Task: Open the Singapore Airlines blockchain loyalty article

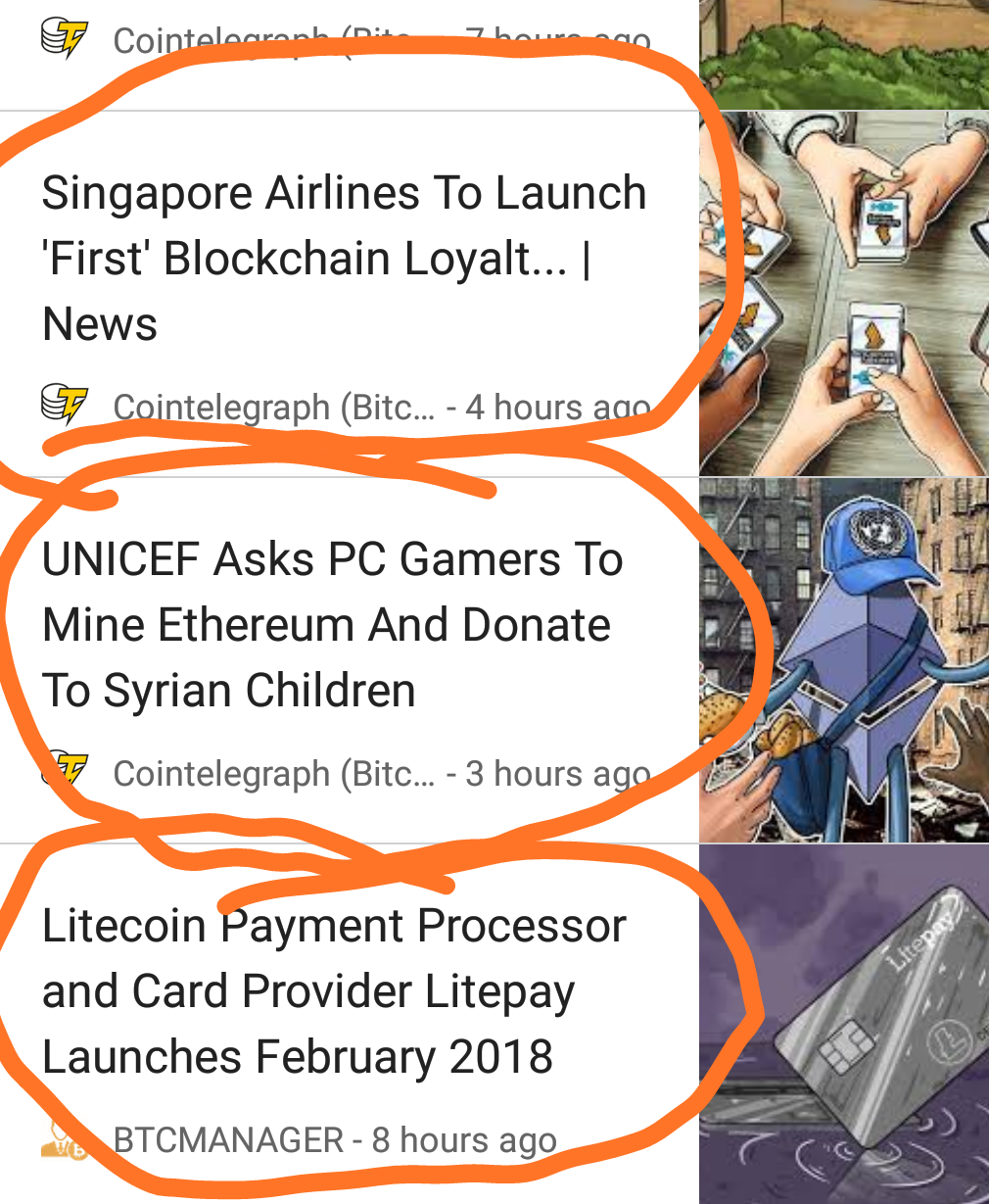Action: (x=343, y=259)
